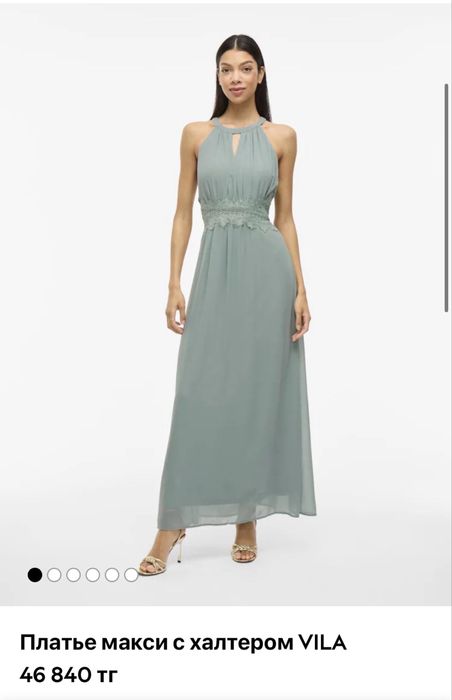452x700 pixels.
Task: Select the second photo indicator dot
Action: pyautogui.click(x=54, y=575)
